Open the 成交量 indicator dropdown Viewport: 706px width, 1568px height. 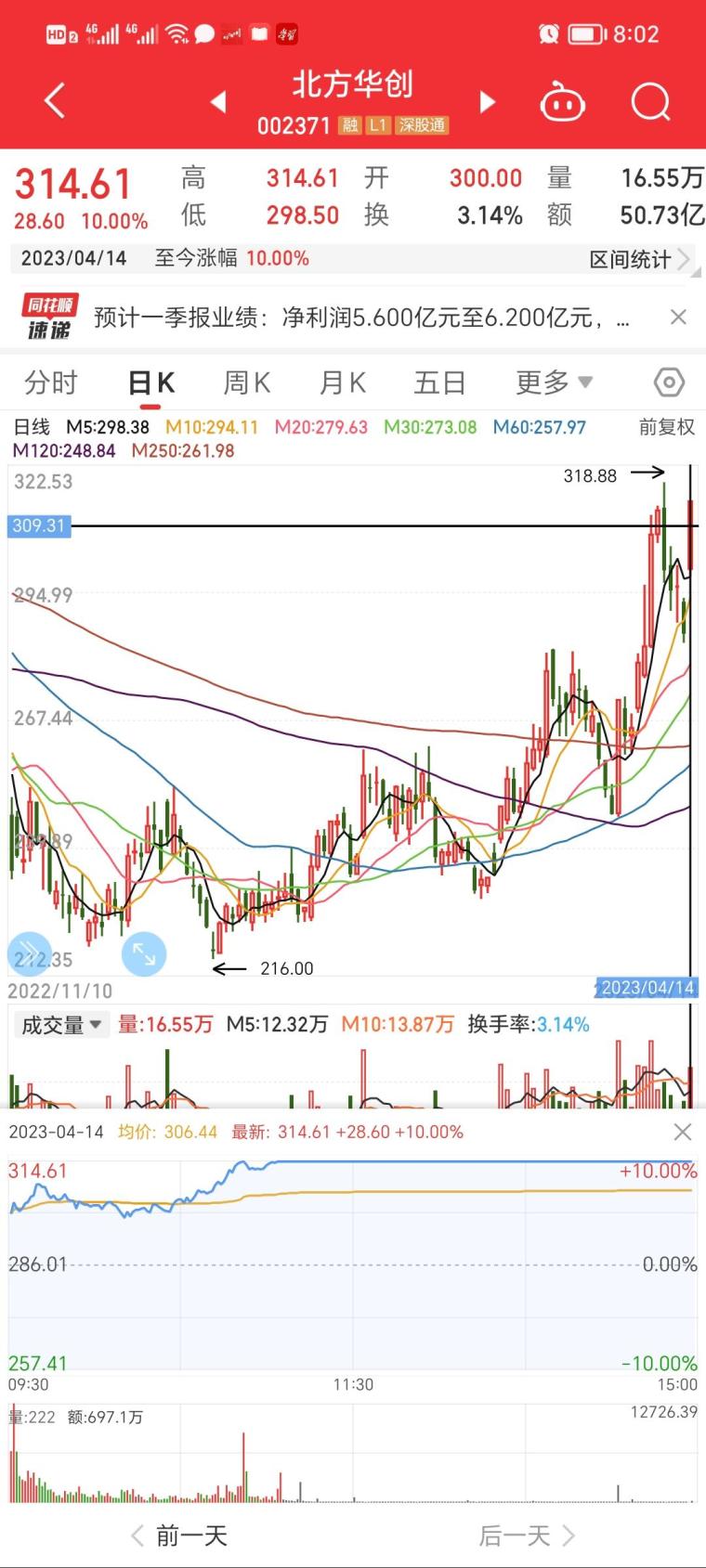[x=64, y=1025]
